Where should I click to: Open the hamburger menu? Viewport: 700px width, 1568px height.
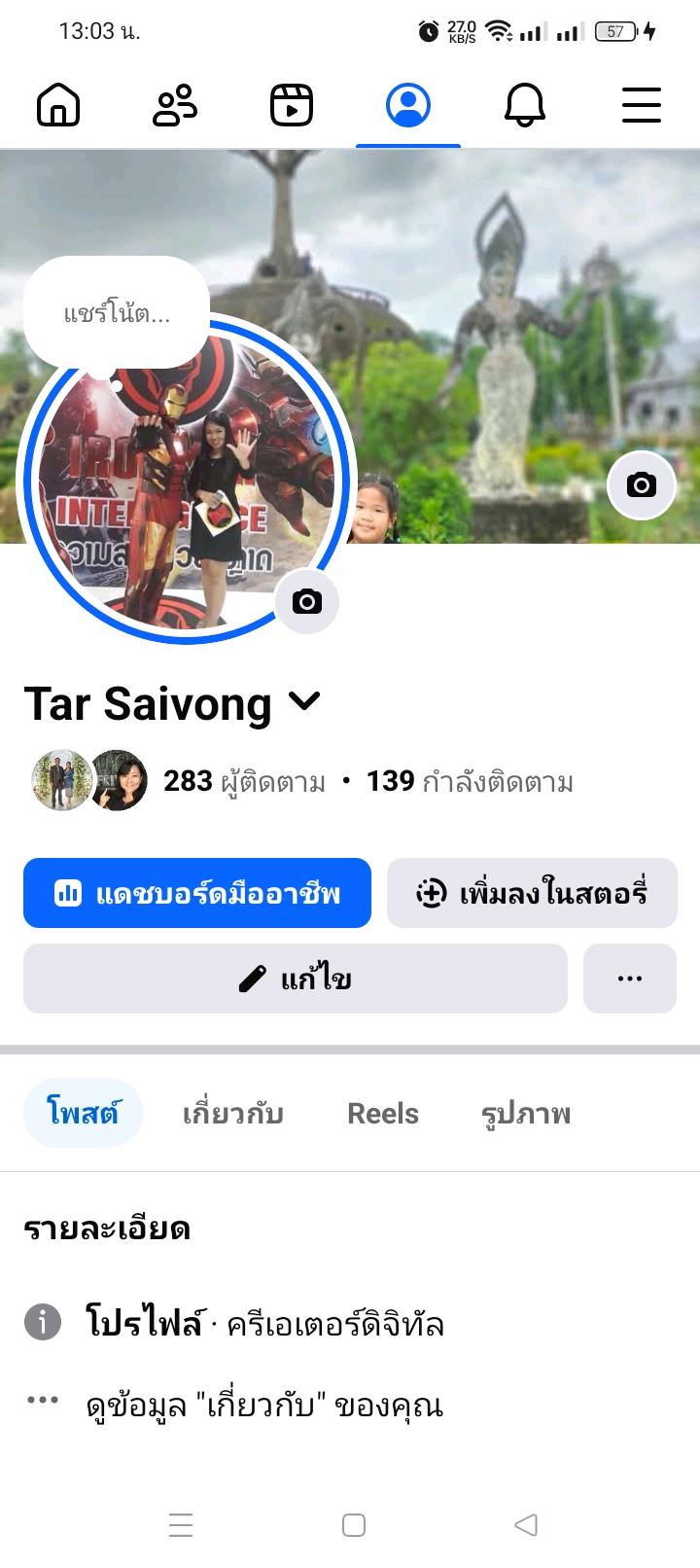(x=642, y=105)
